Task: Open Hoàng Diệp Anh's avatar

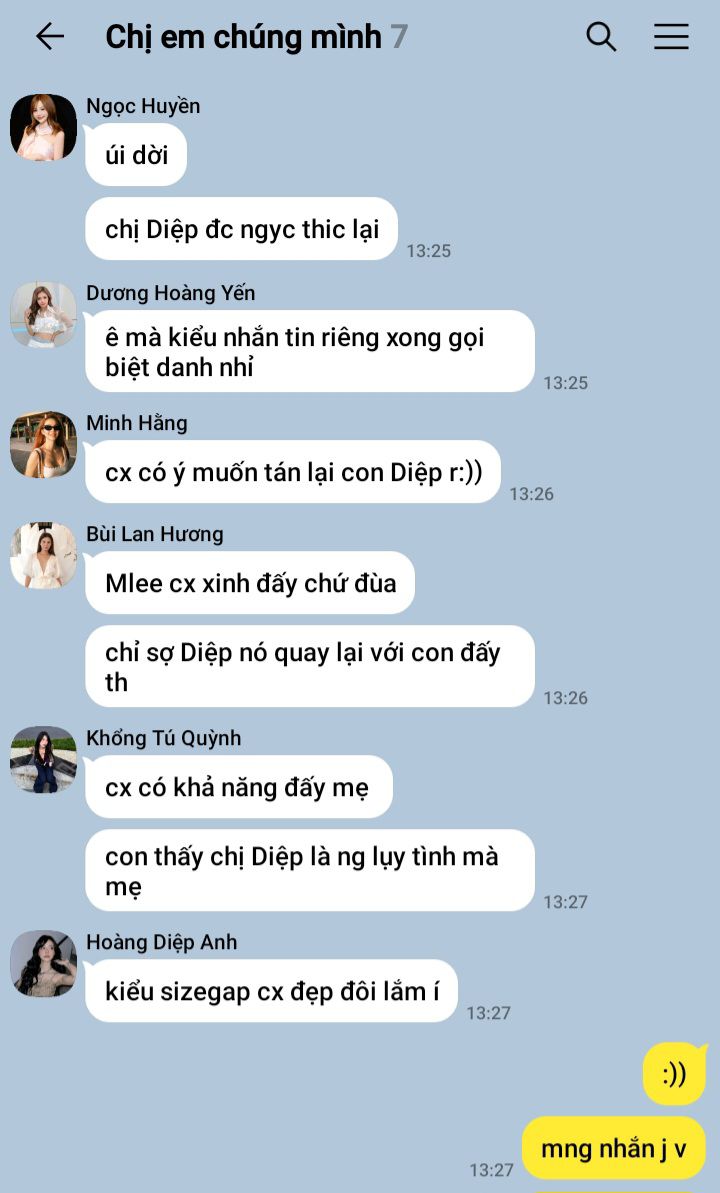Action: tap(43, 963)
